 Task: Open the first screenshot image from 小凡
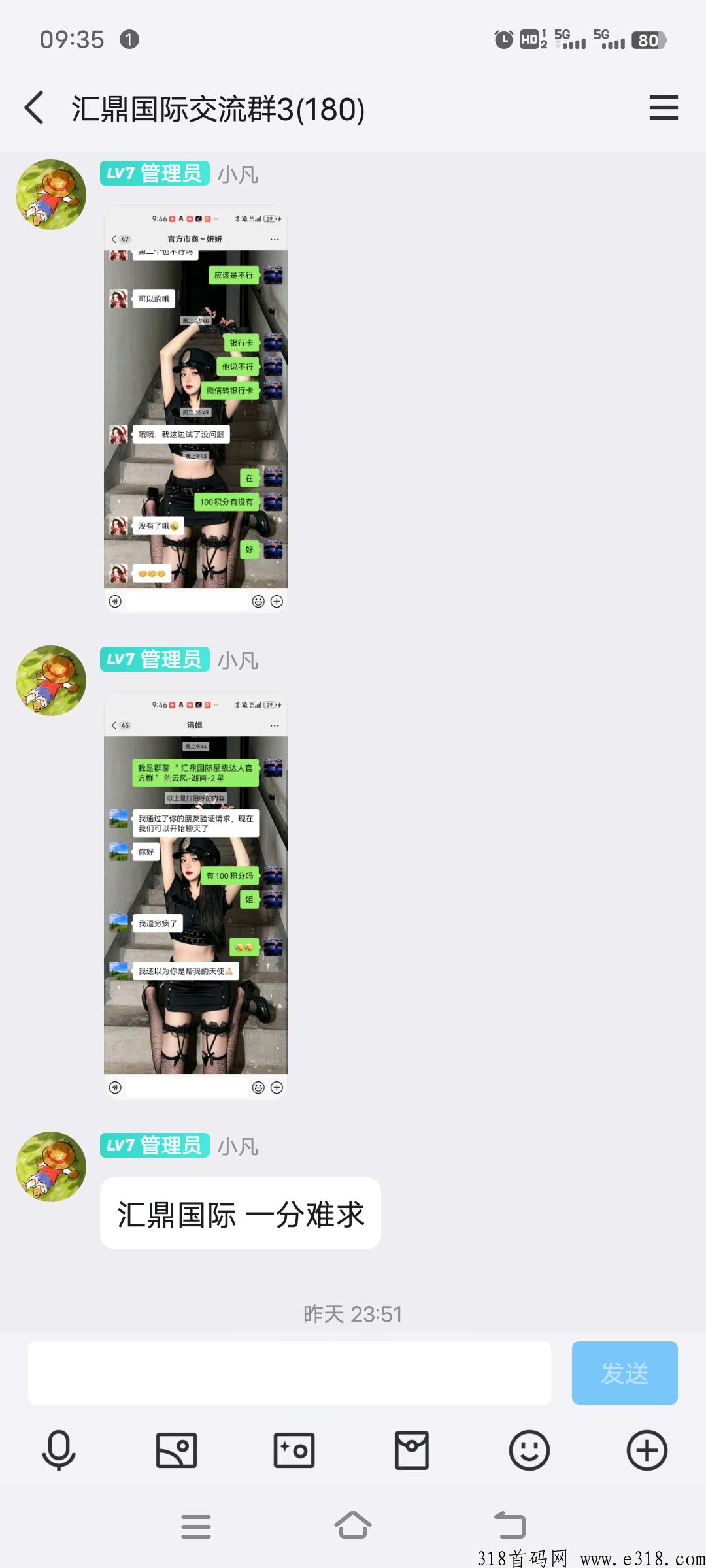tap(195, 409)
